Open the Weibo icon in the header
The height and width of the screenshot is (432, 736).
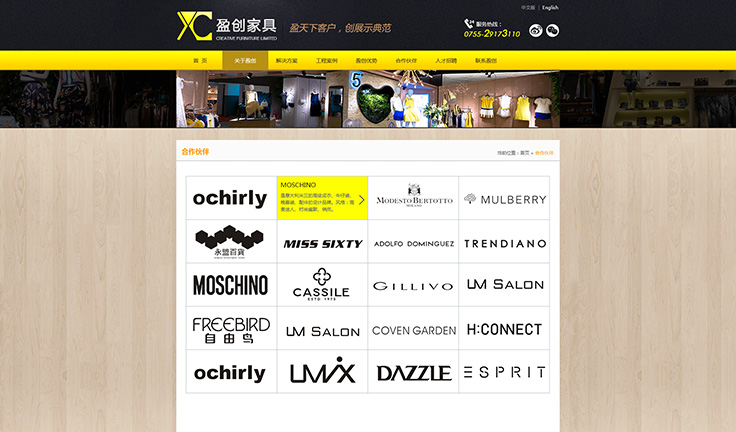[x=536, y=30]
